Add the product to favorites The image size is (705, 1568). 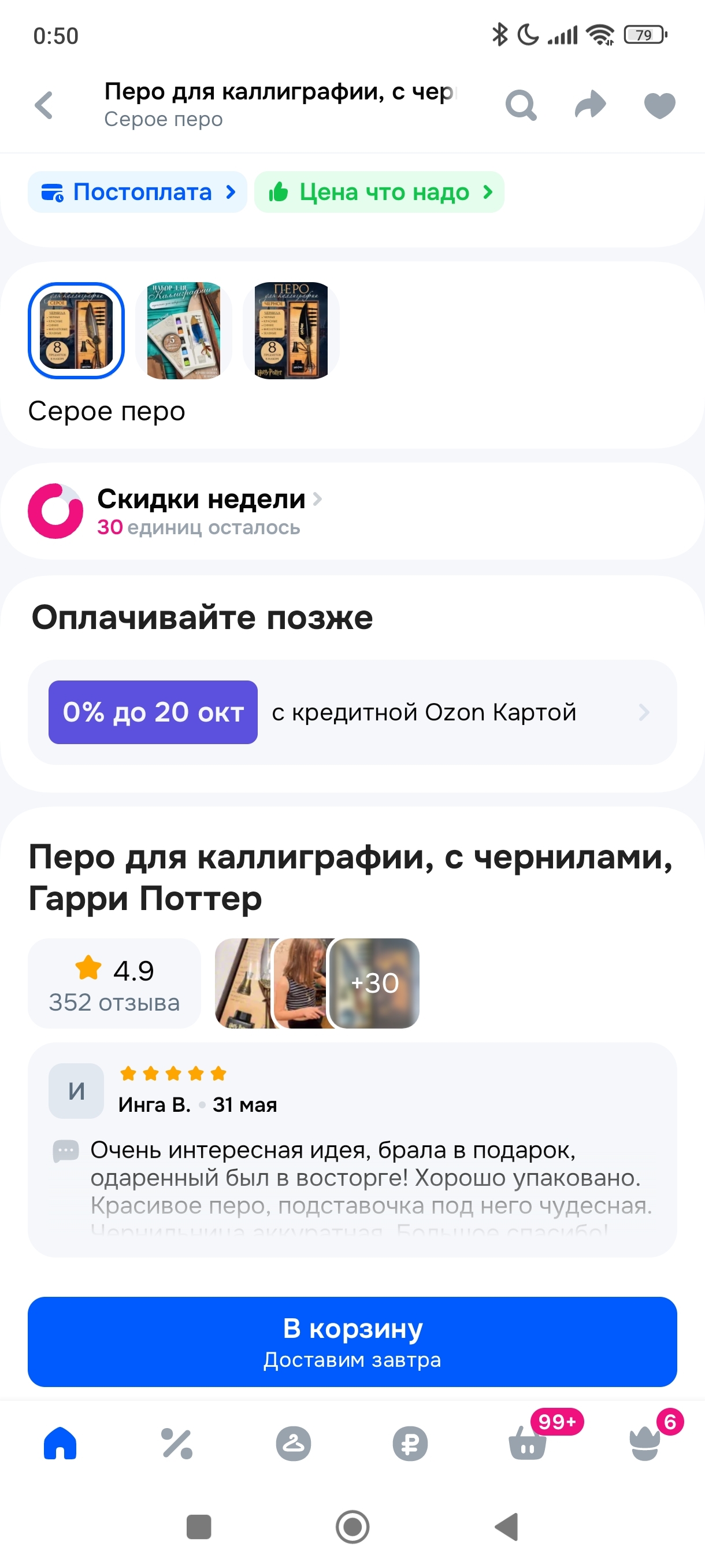(x=659, y=105)
